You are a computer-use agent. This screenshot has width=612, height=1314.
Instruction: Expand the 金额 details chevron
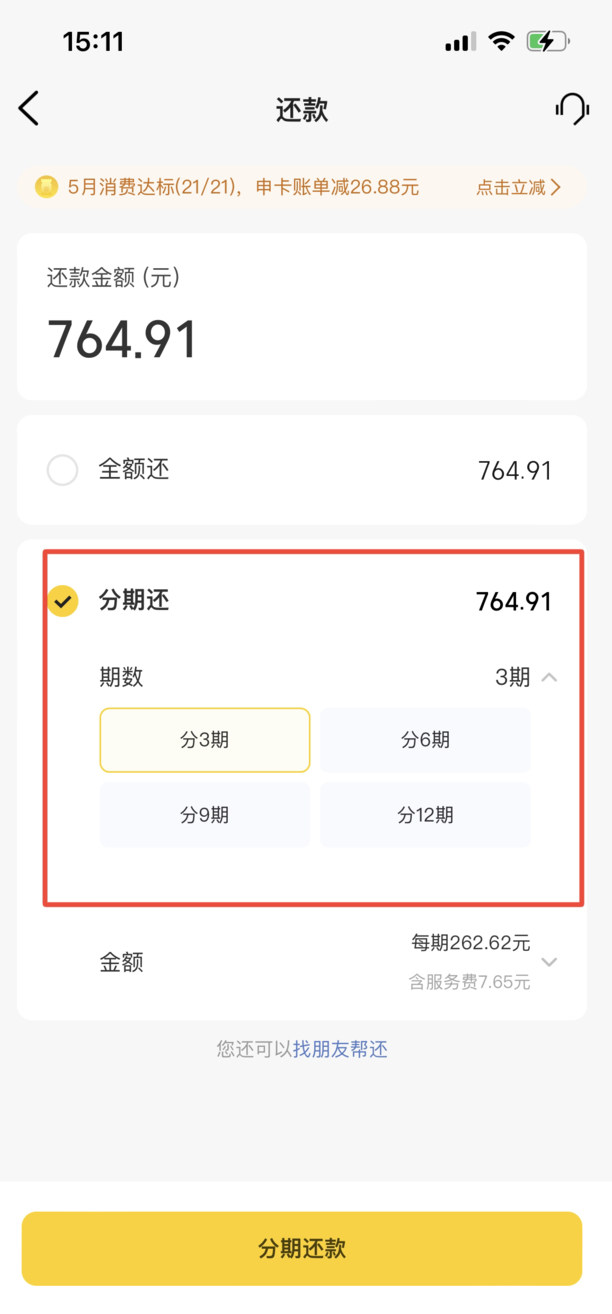click(549, 962)
